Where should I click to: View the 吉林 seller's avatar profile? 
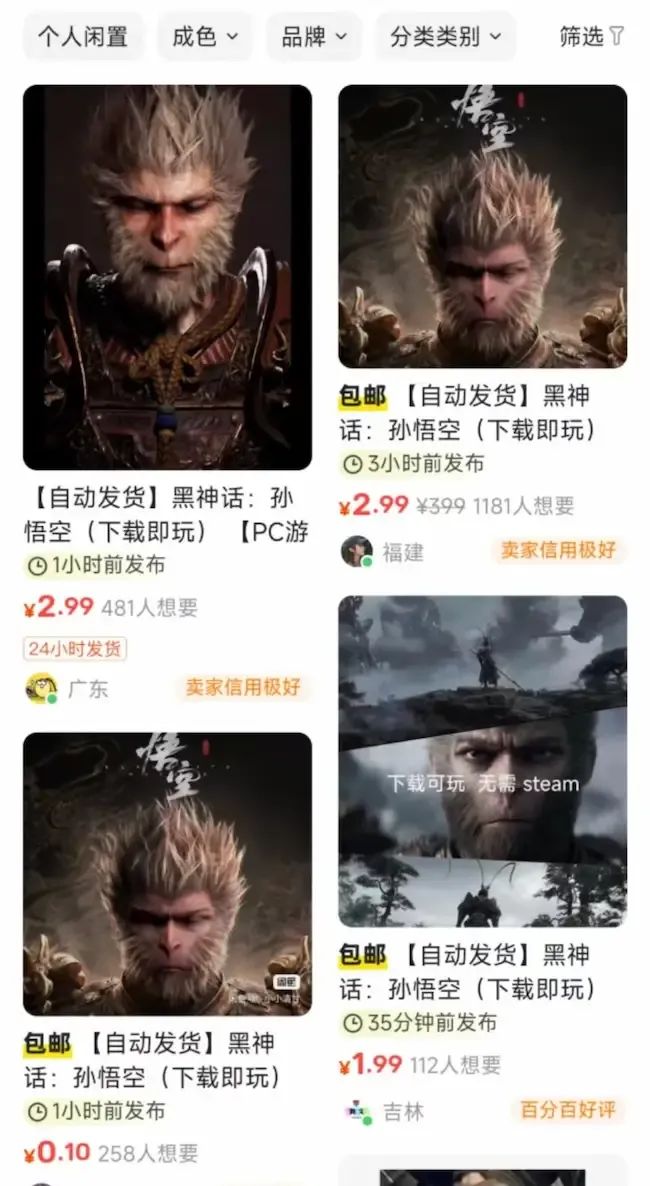356,1111
